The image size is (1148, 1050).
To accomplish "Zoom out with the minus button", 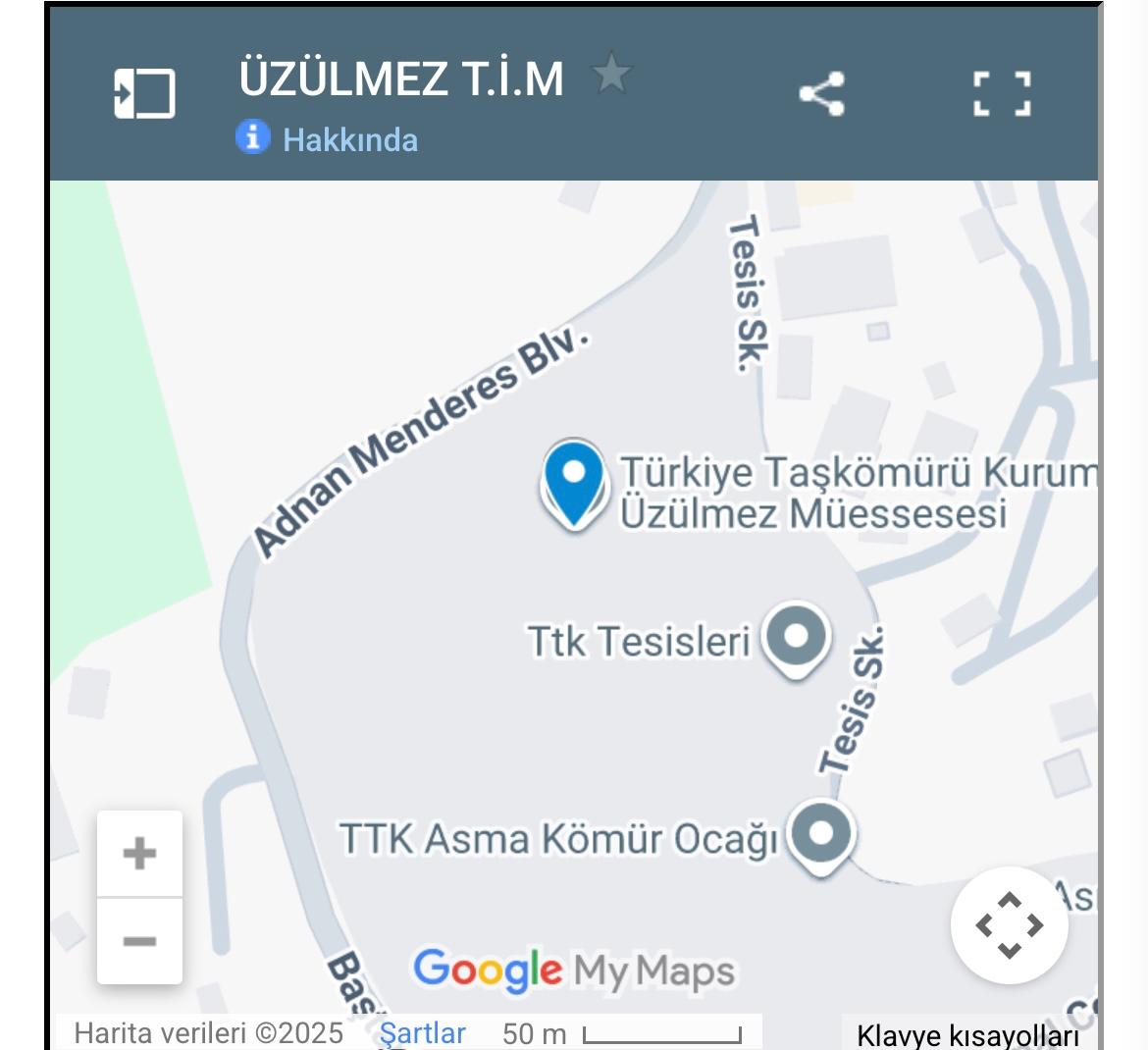I will [139, 941].
